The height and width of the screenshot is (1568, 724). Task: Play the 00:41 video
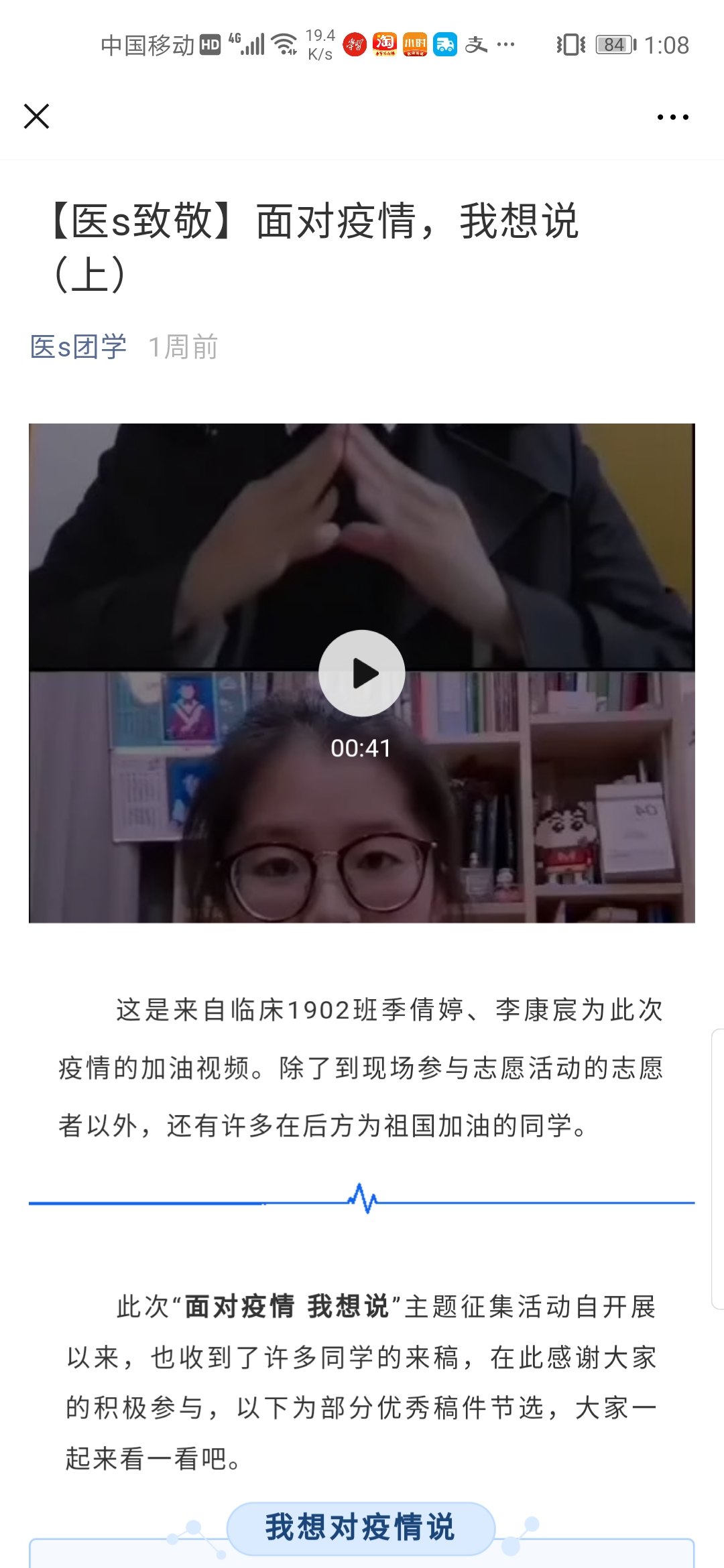(362, 673)
